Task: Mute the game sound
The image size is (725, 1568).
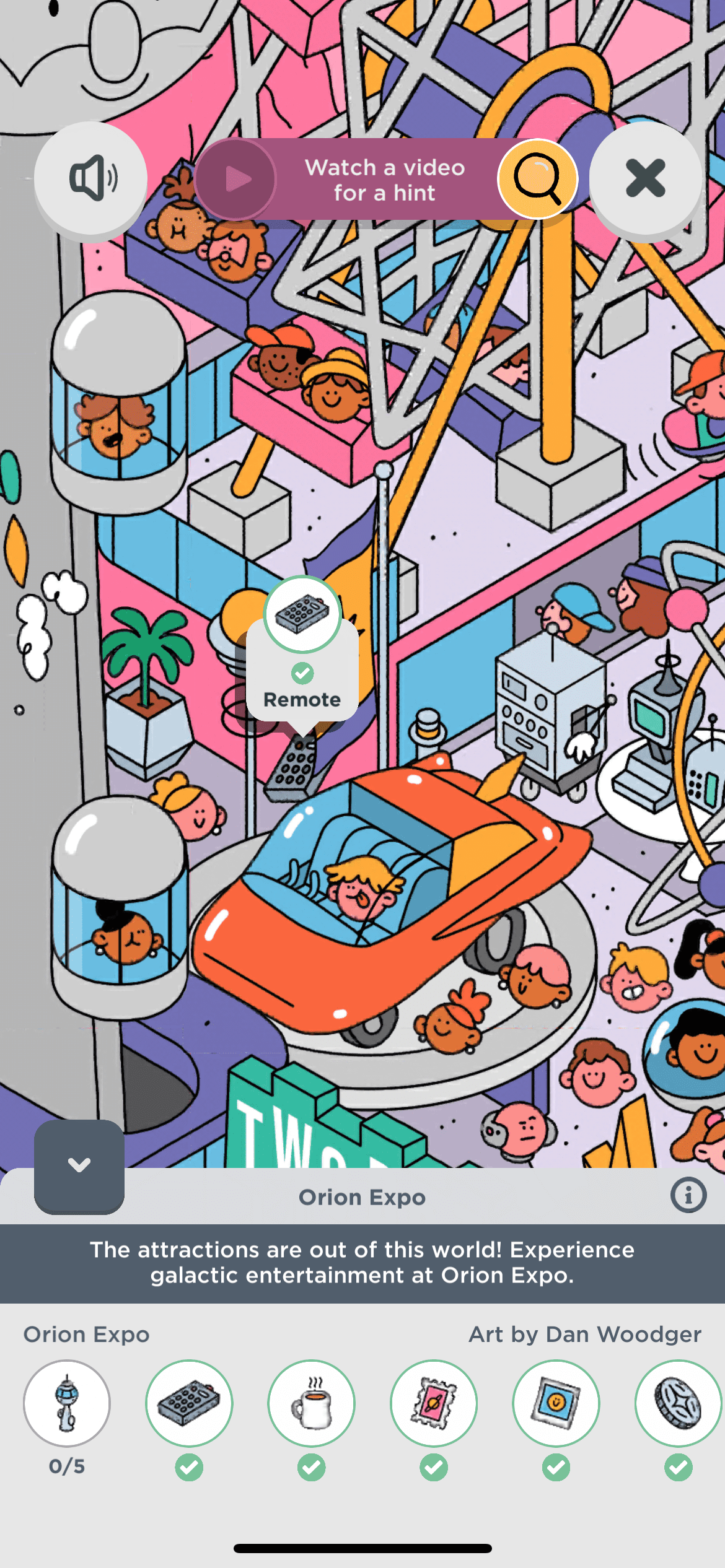Action: (x=90, y=178)
